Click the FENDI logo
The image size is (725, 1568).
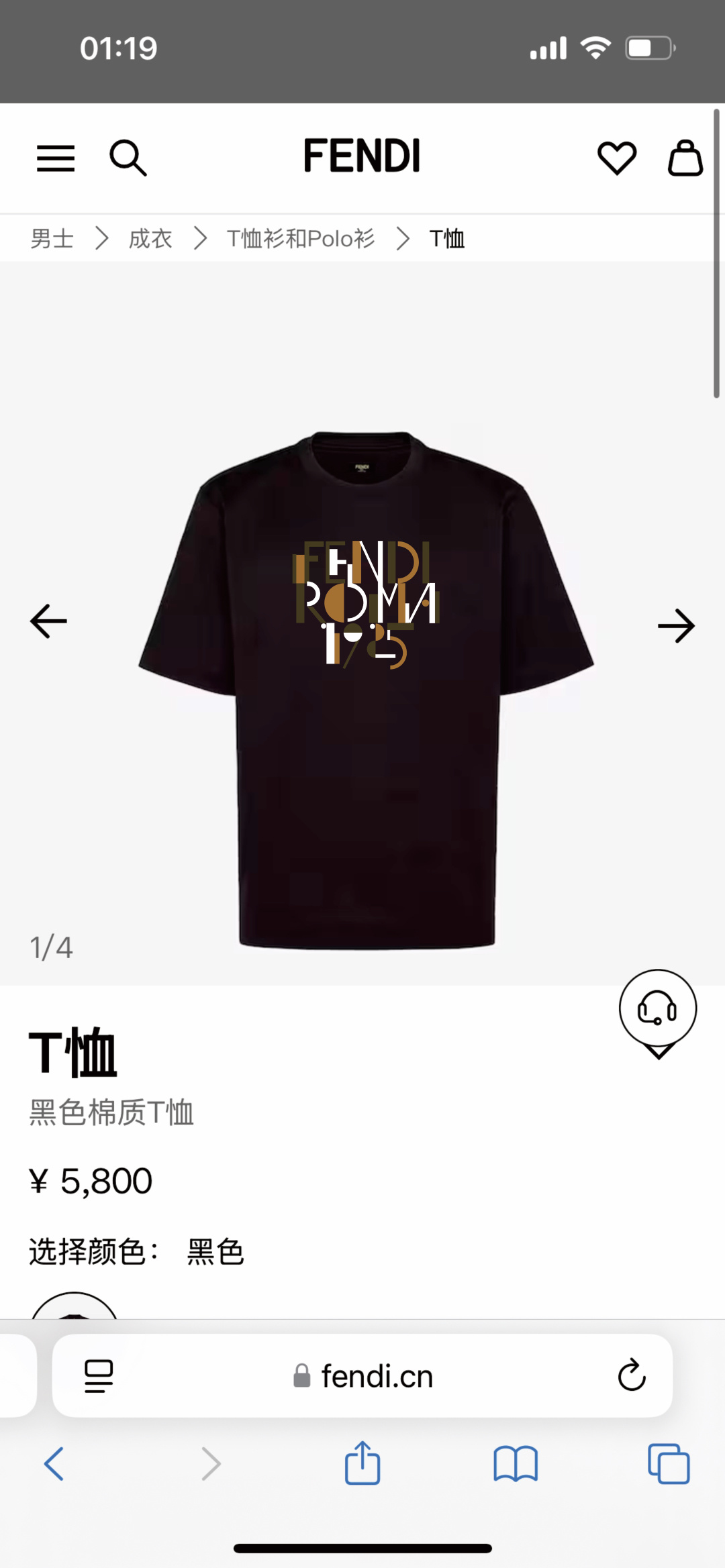click(x=362, y=156)
